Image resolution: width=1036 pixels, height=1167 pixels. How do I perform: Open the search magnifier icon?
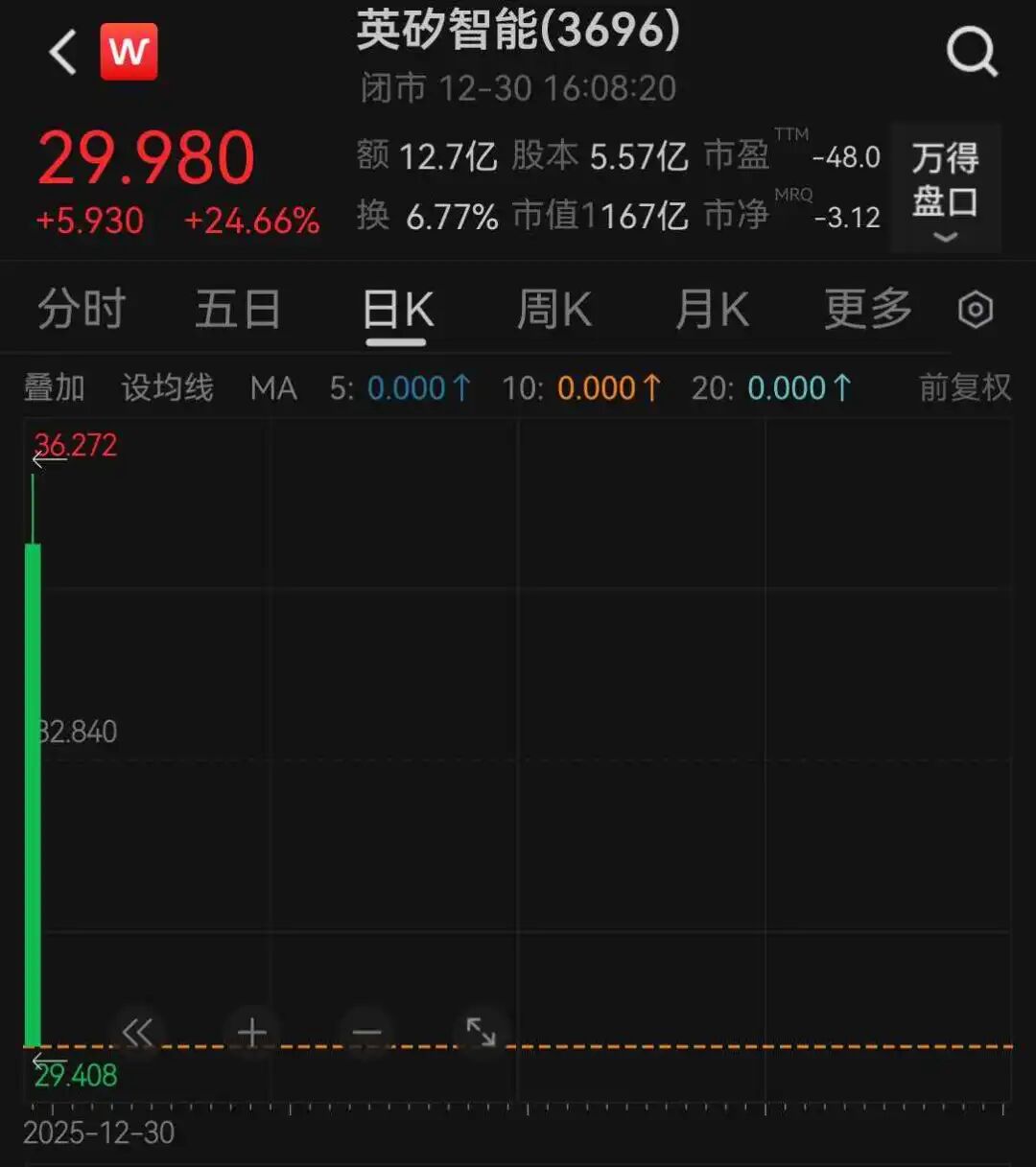[x=972, y=52]
